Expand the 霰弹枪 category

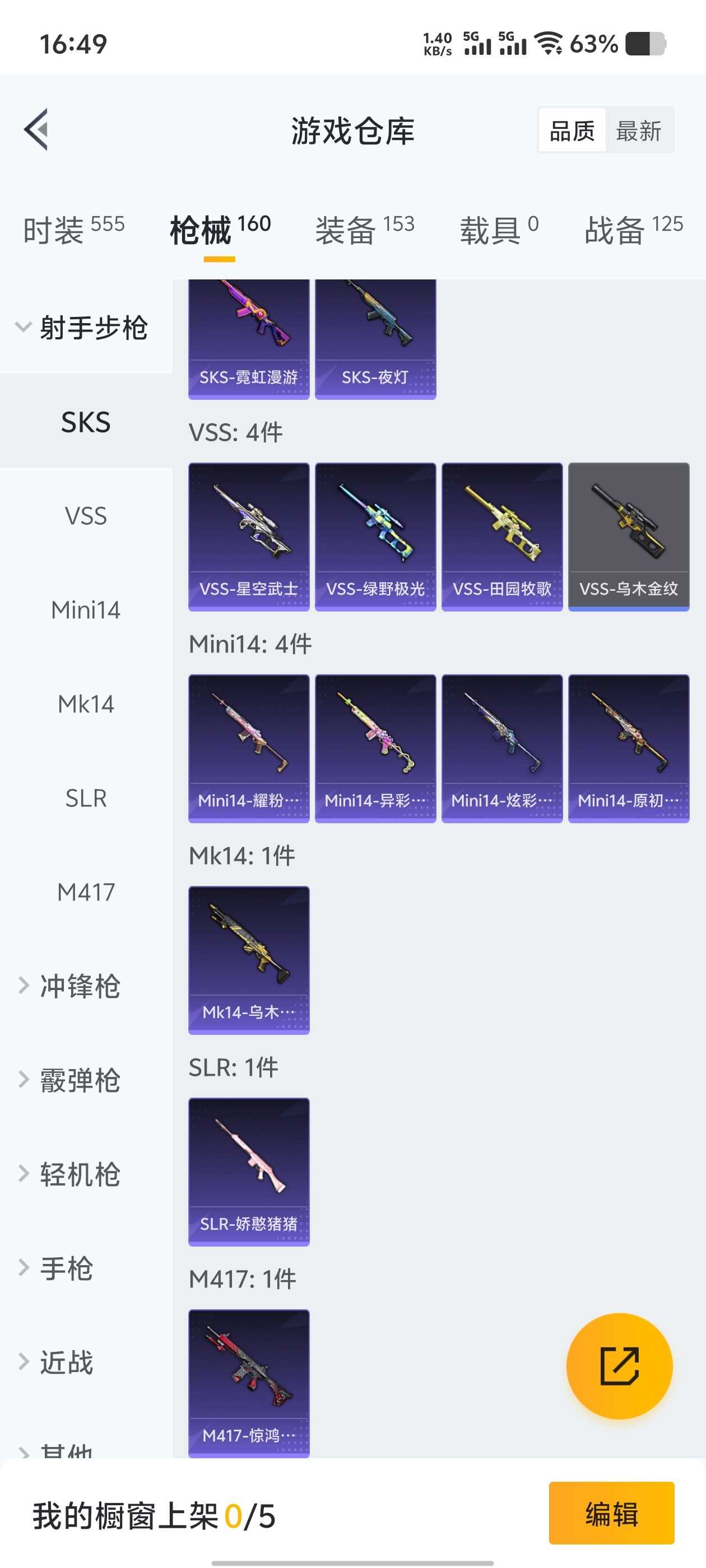pos(79,1080)
